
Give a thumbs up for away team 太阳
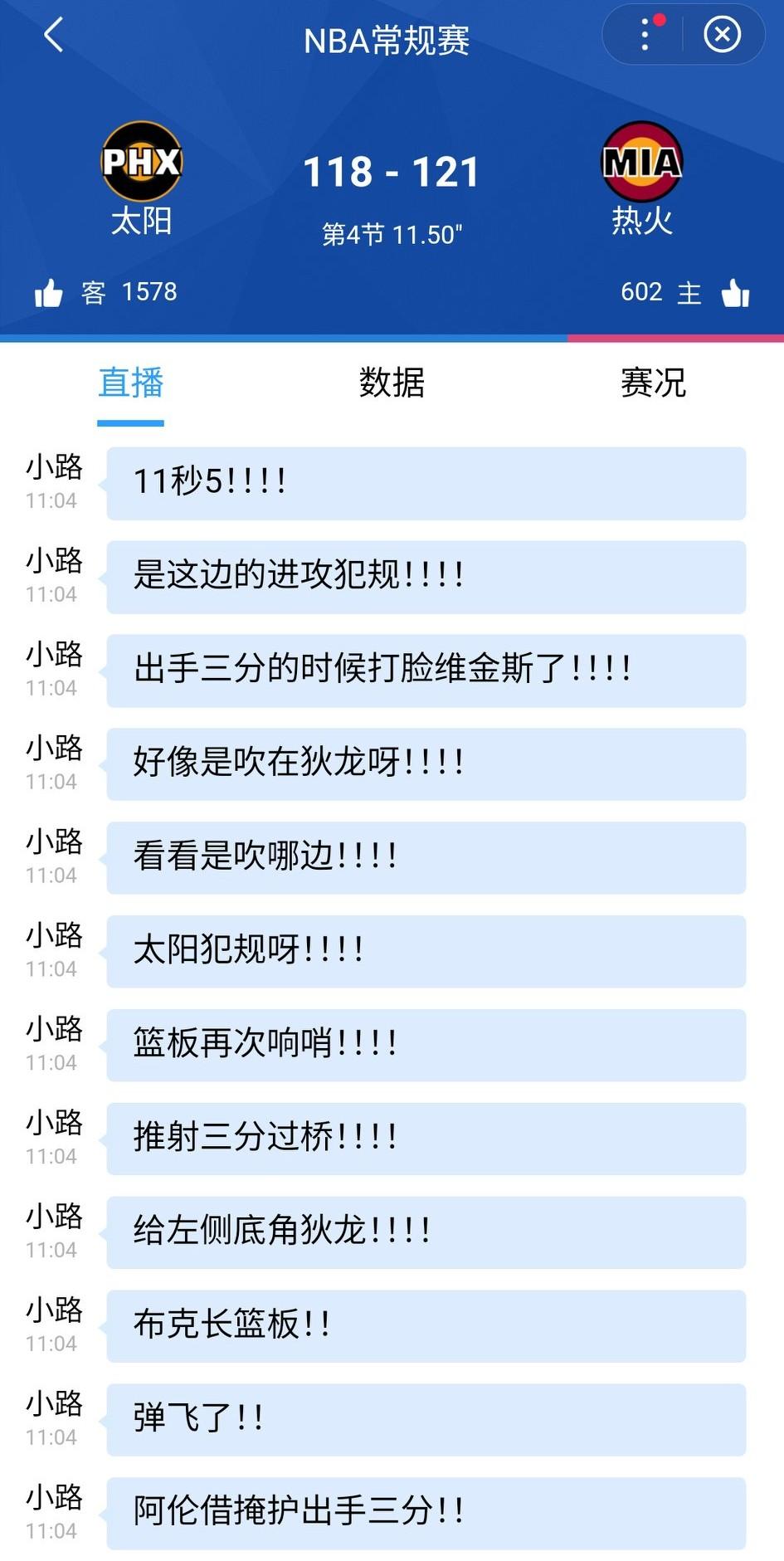pyautogui.click(x=51, y=292)
